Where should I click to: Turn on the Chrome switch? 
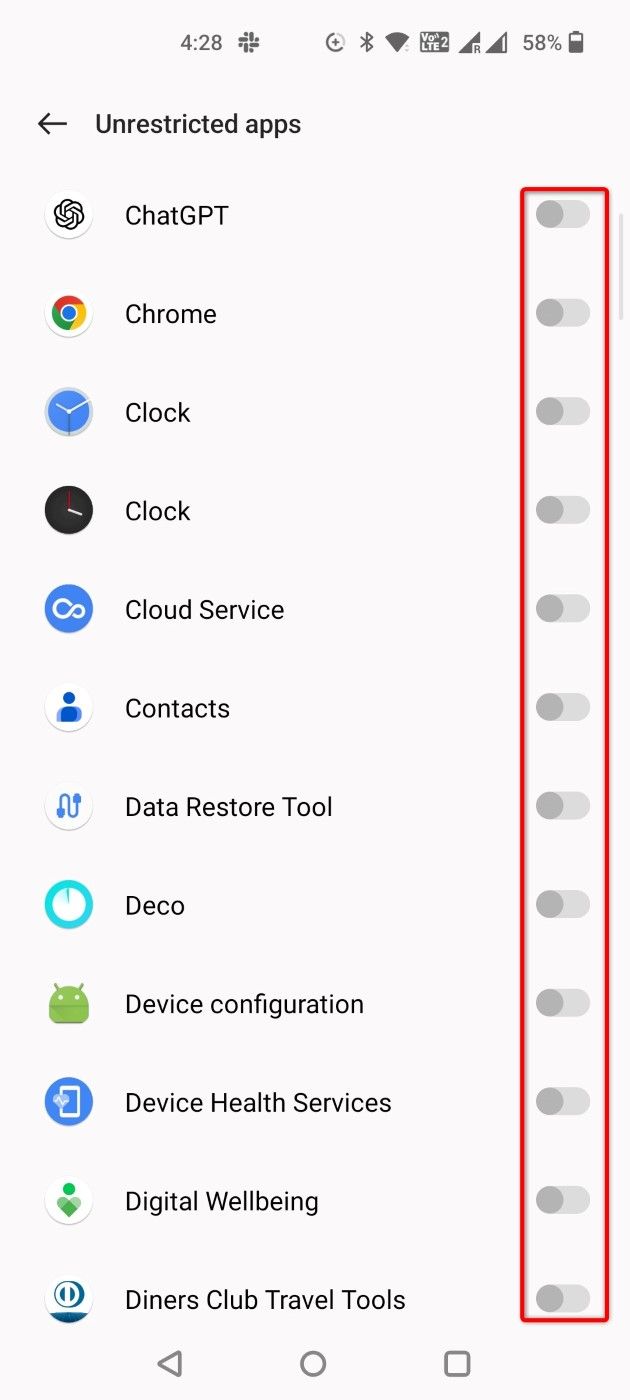[x=562, y=313]
